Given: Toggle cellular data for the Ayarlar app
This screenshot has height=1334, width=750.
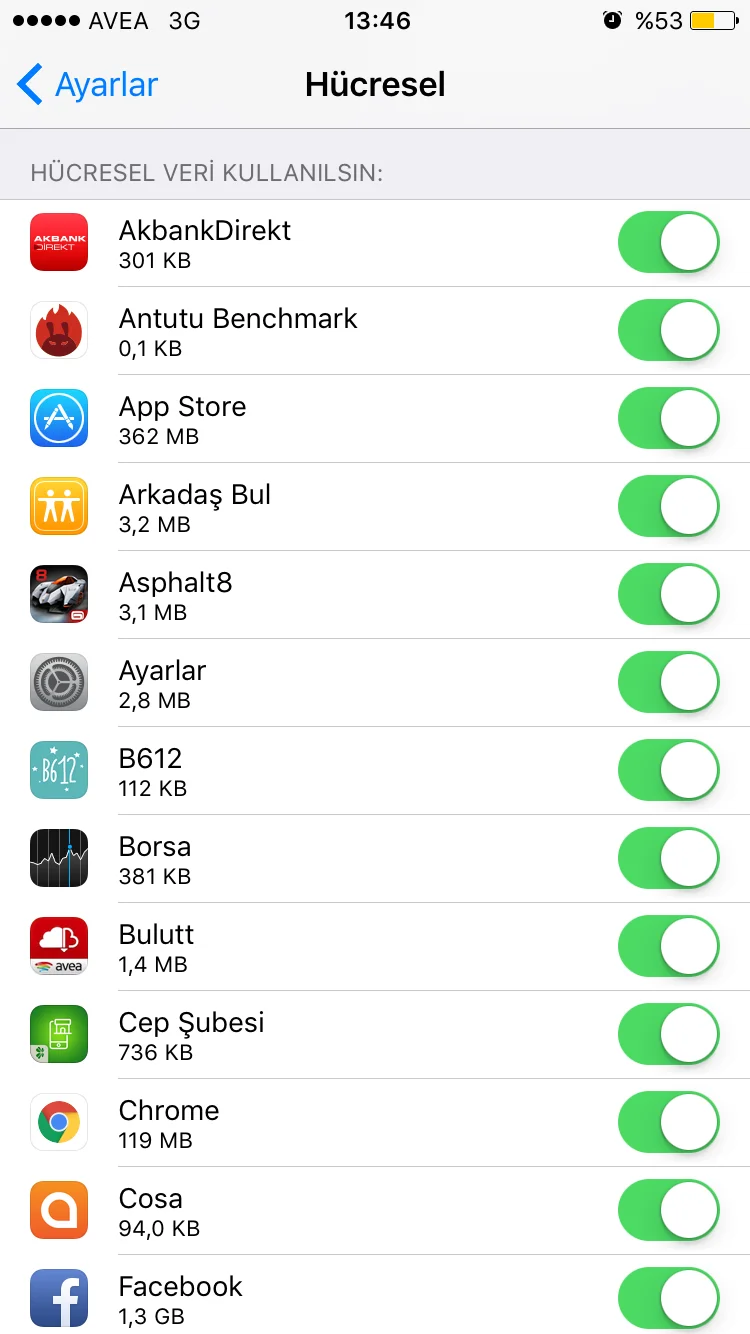Looking at the screenshot, I should 668,683.
